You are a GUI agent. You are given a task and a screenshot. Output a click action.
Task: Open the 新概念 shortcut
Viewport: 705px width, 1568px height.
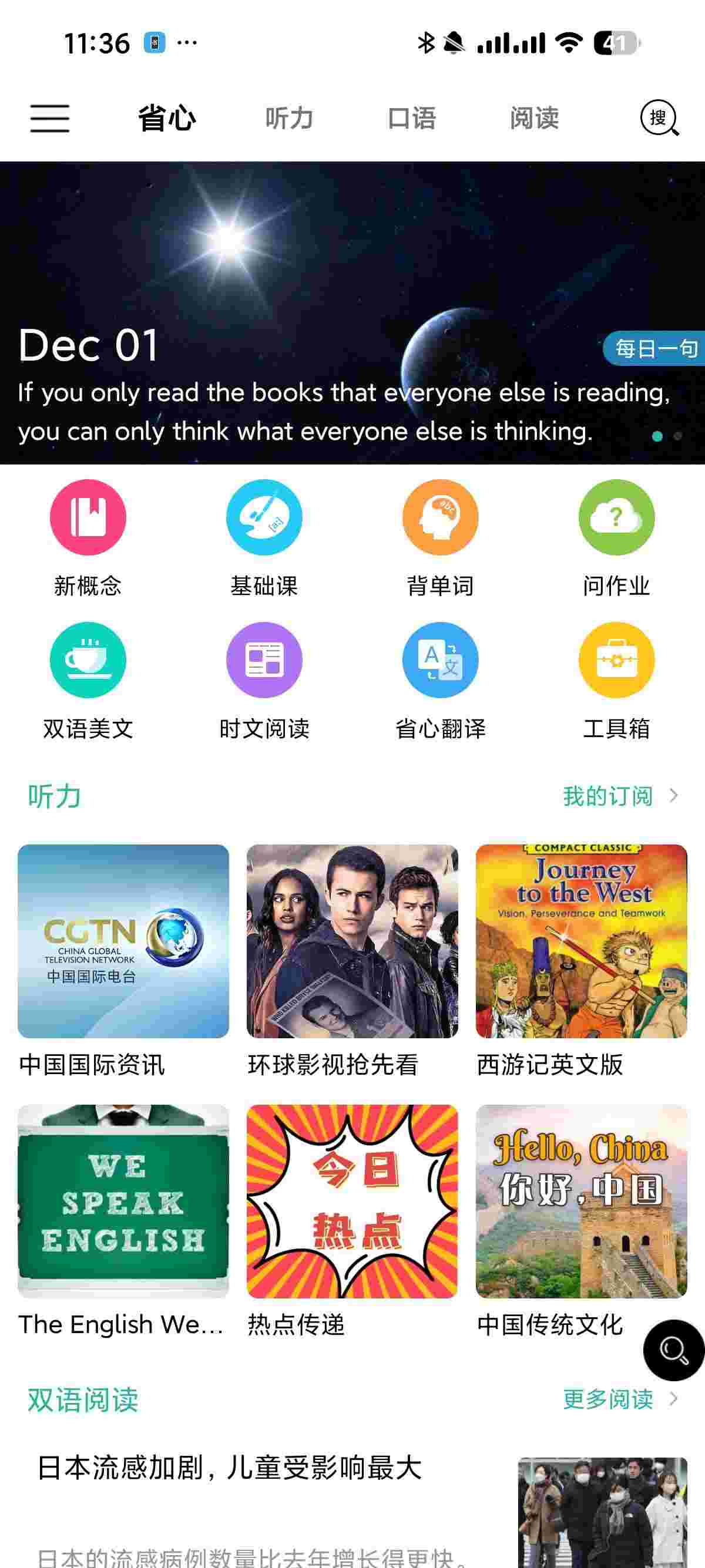[x=88, y=517]
